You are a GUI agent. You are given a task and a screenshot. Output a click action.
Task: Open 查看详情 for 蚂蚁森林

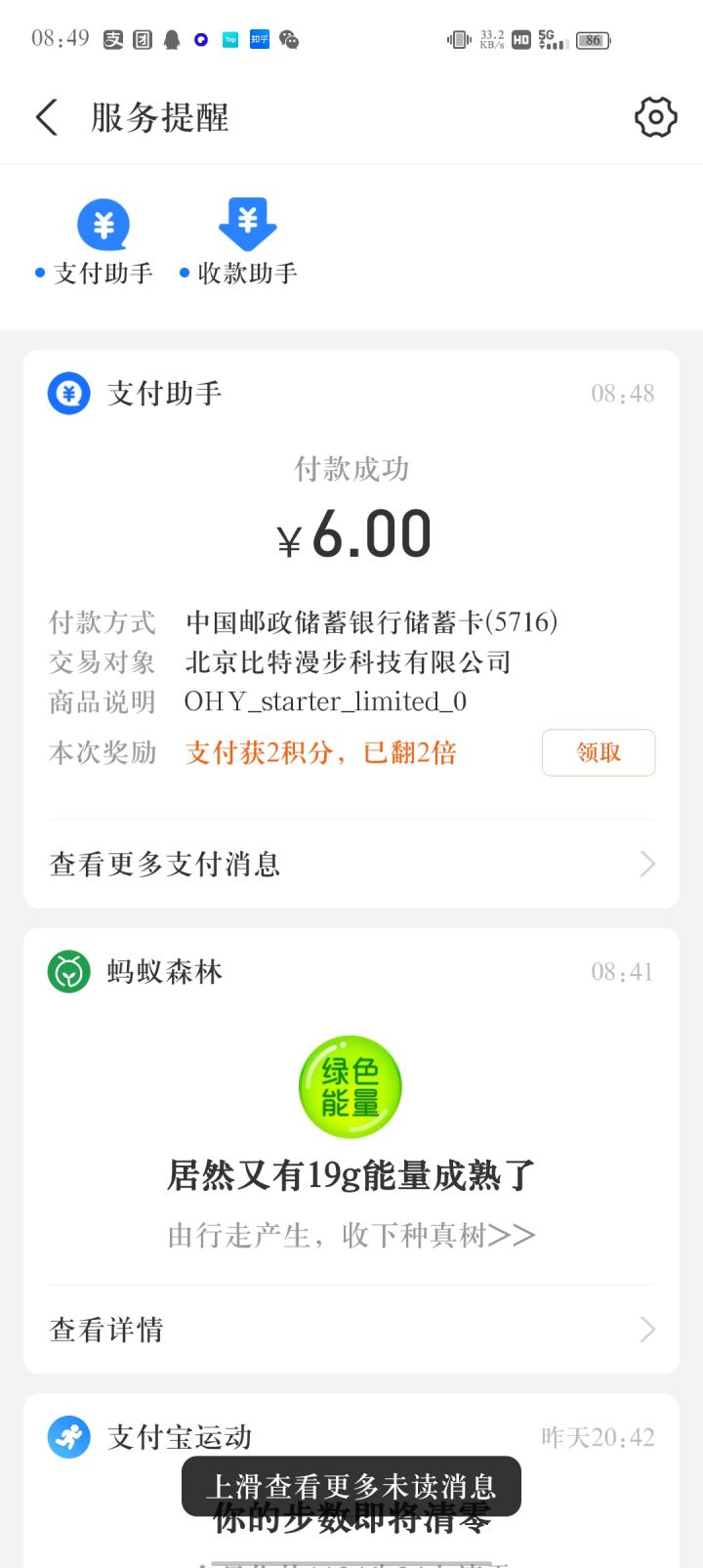pos(351,1329)
